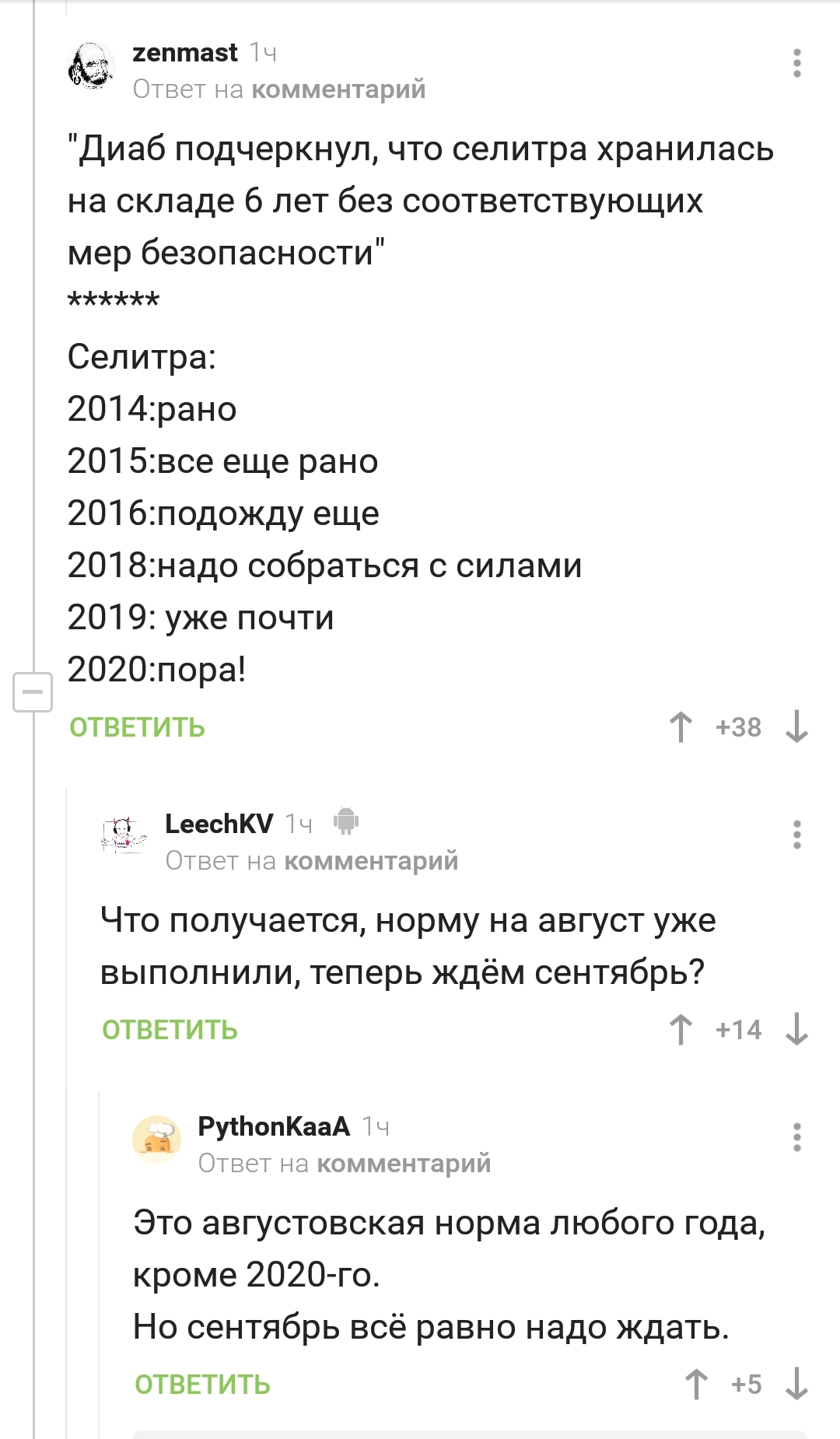This screenshot has width=840, height=1439.
Task: Downvote LeechKV's comment
Action: 797,1030
